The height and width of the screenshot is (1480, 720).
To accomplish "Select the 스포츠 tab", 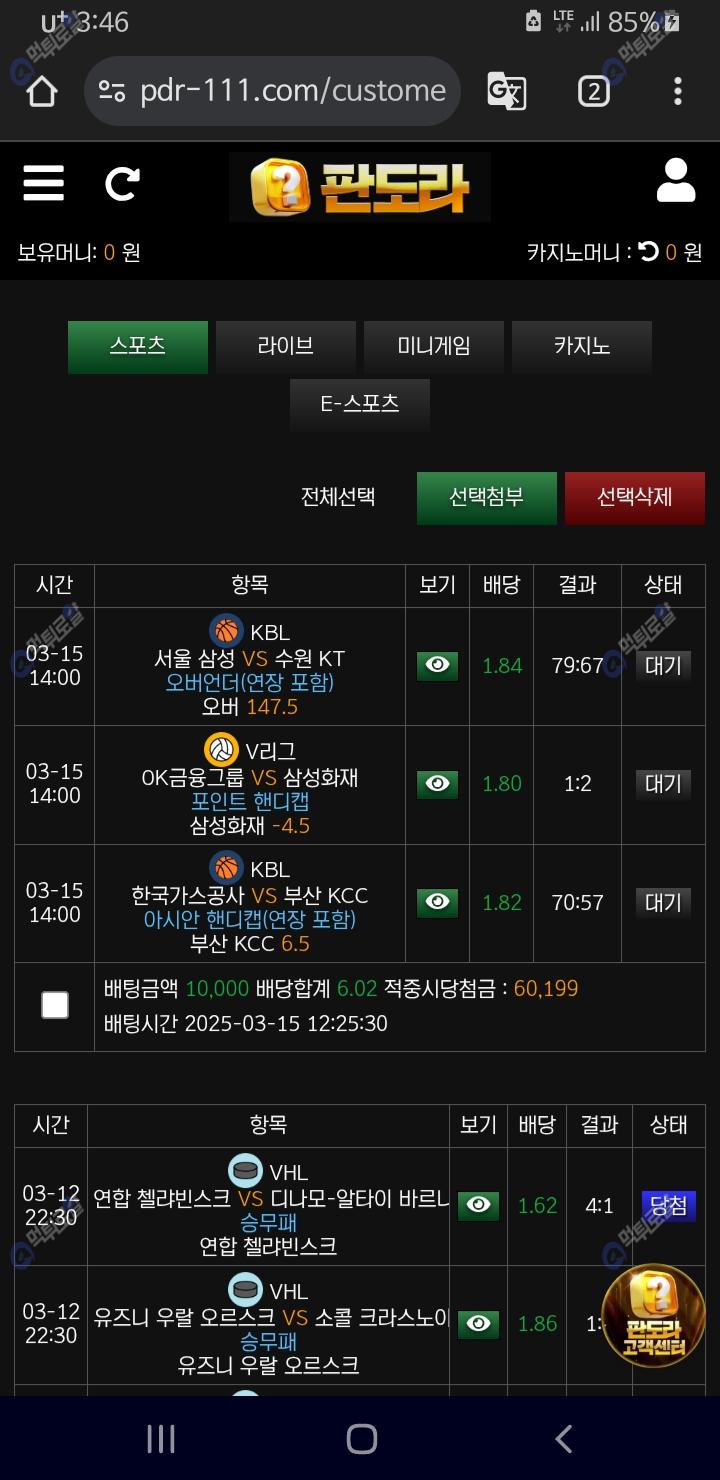I will [138, 347].
